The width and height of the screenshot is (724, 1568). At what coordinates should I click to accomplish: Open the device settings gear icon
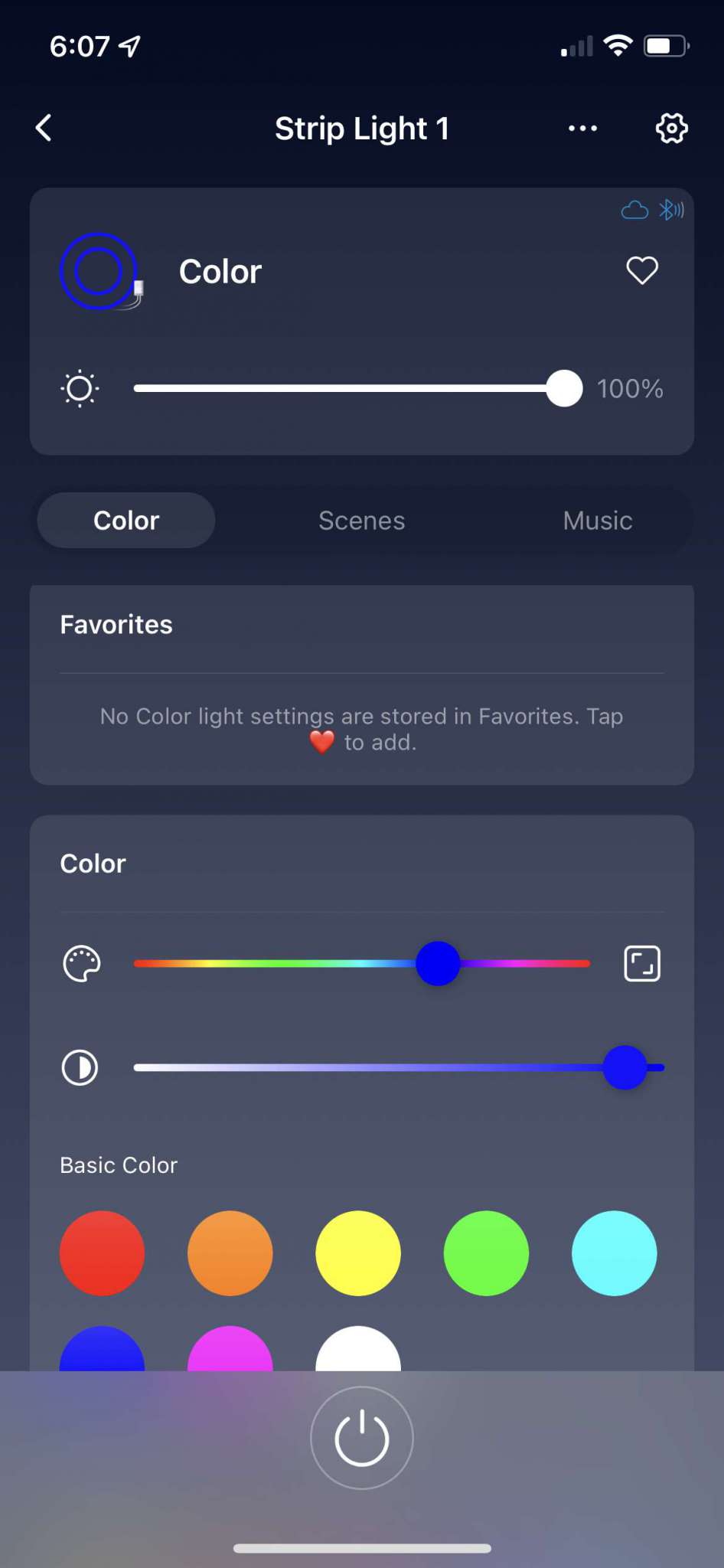pyautogui.click(x=671, y=129)
